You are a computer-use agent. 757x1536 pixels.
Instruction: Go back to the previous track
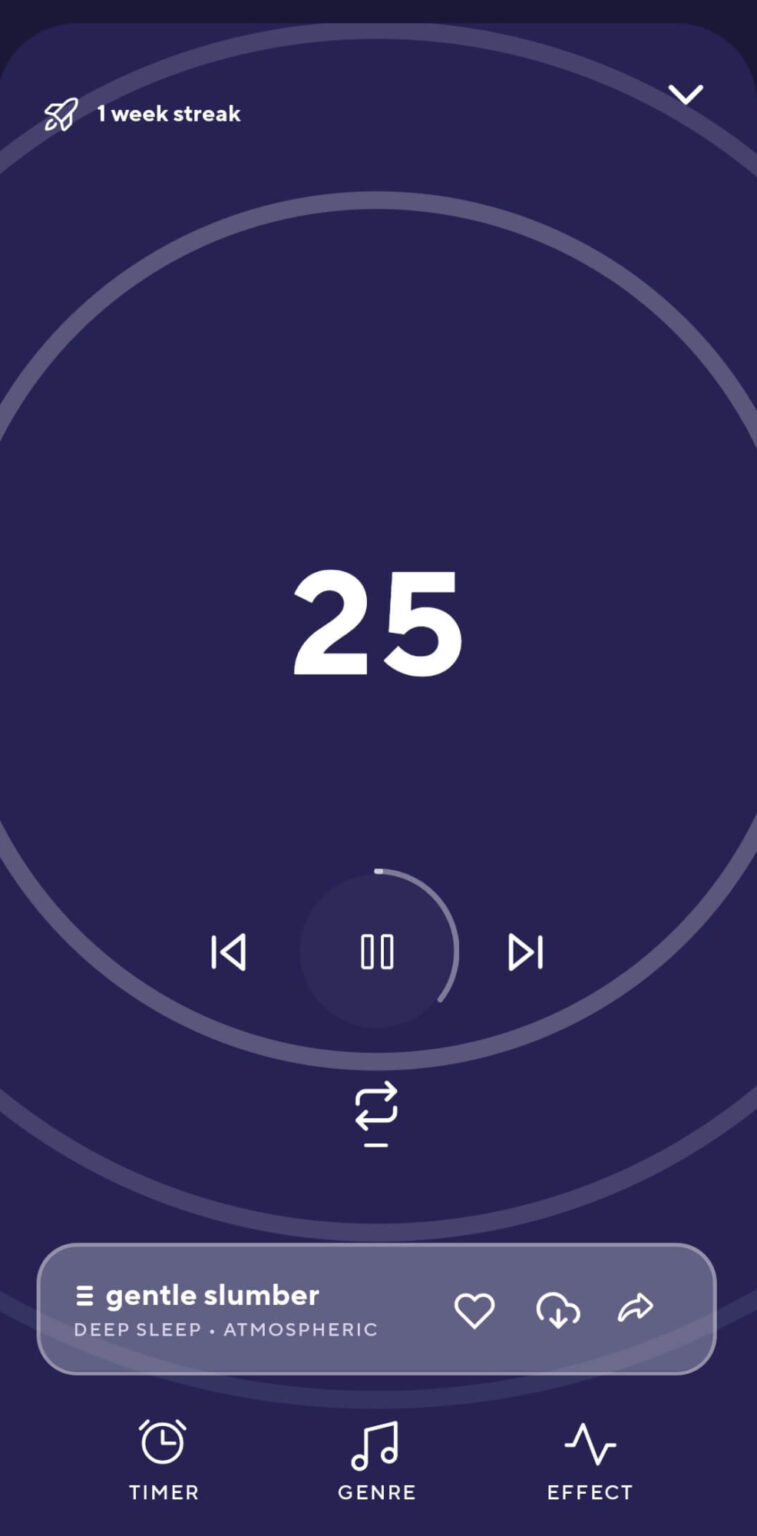pos(229,953)
